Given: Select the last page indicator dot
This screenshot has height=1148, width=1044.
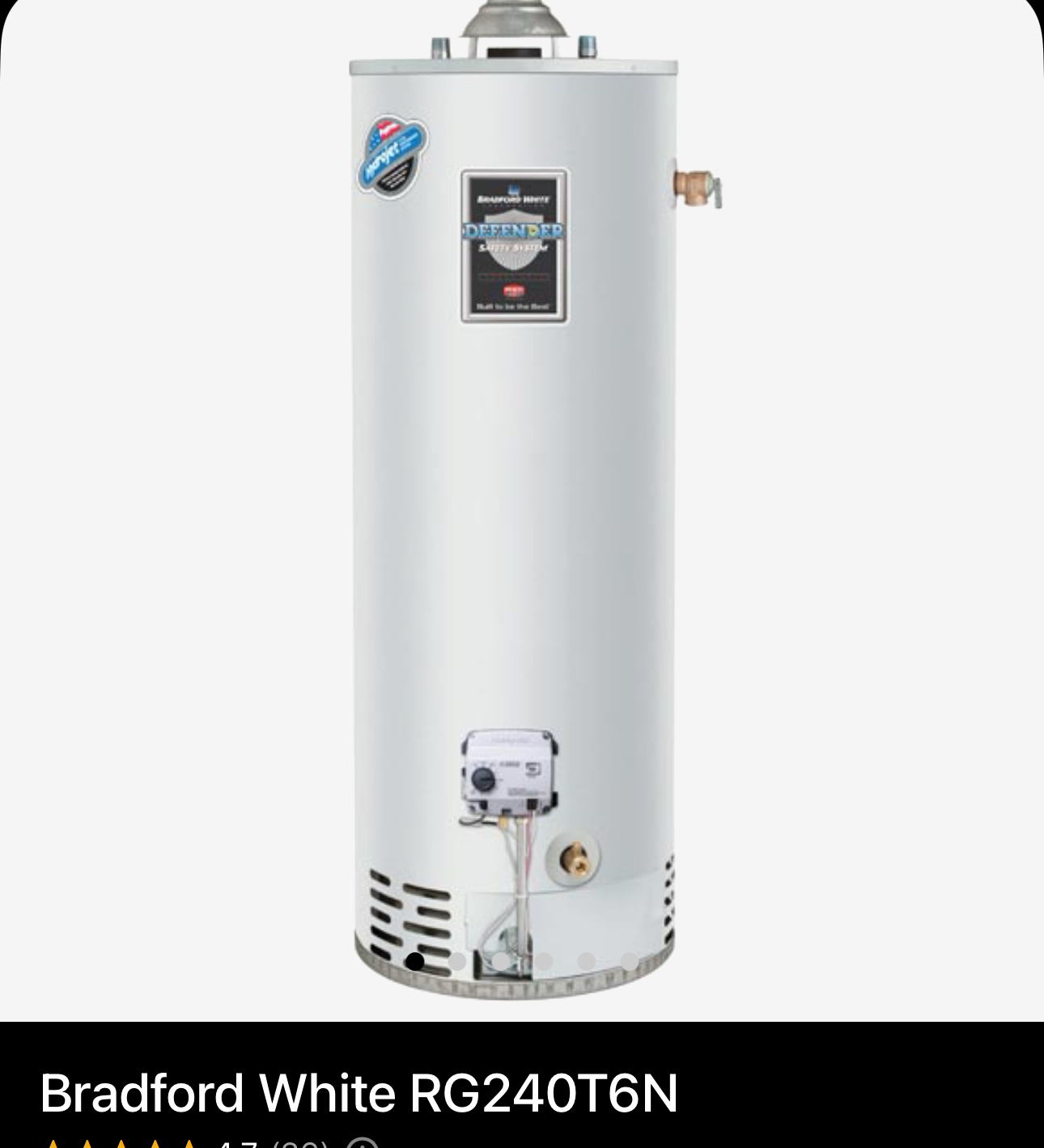Looking at the screenshot, I should click(629, 961).
